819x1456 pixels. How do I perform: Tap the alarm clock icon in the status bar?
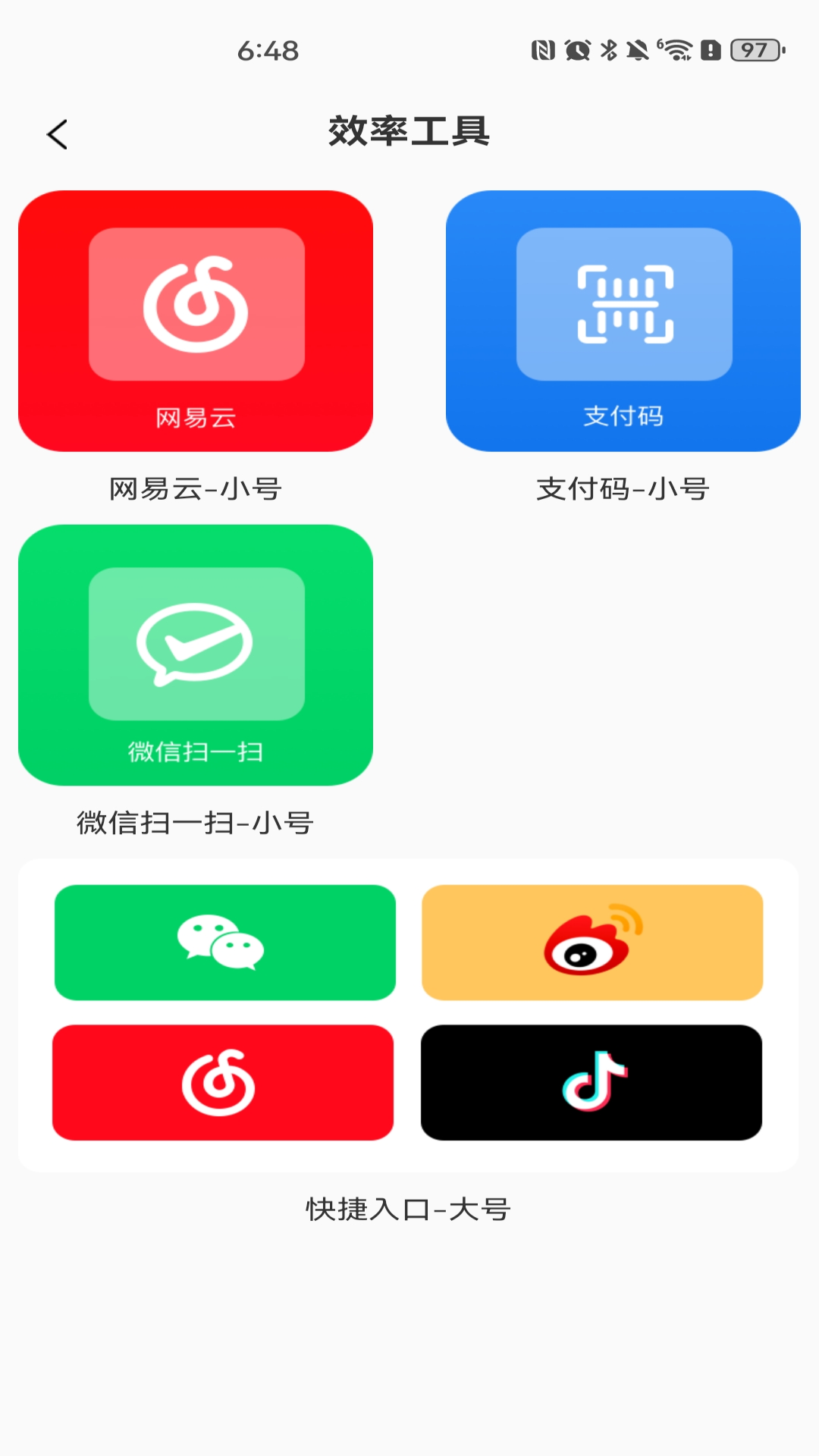click(577, 51)
